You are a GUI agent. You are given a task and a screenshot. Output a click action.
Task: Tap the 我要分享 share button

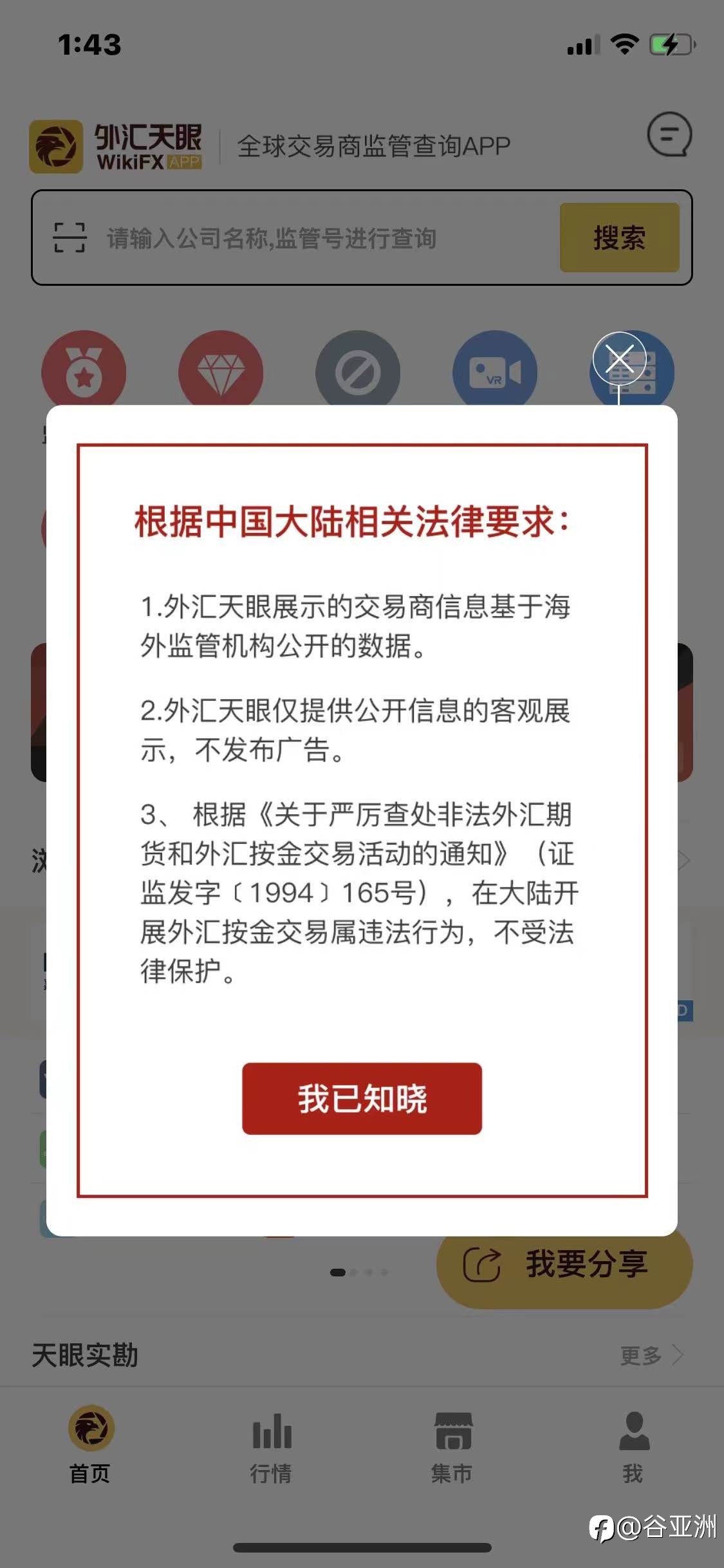(564, 1264)
